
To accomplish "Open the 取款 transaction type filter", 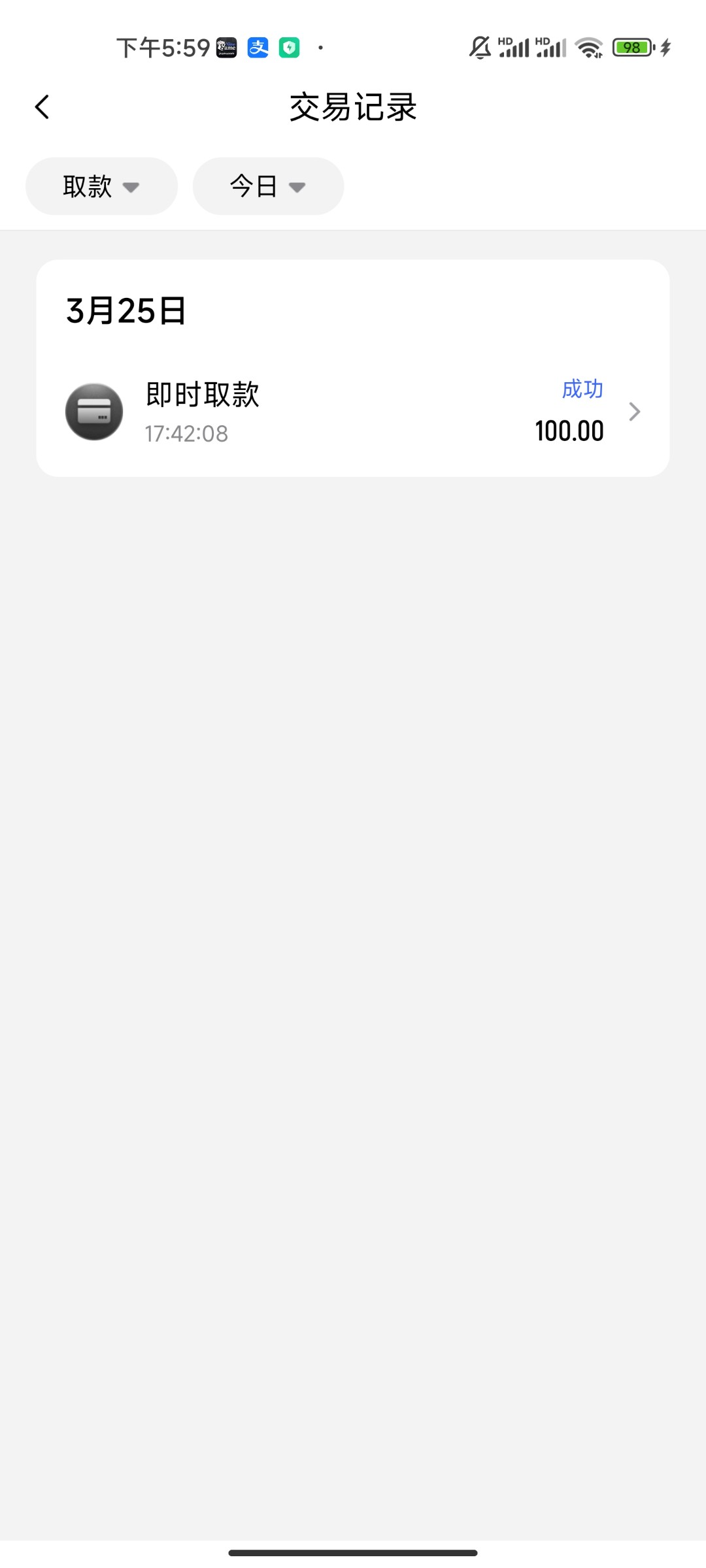I will 101,186.
